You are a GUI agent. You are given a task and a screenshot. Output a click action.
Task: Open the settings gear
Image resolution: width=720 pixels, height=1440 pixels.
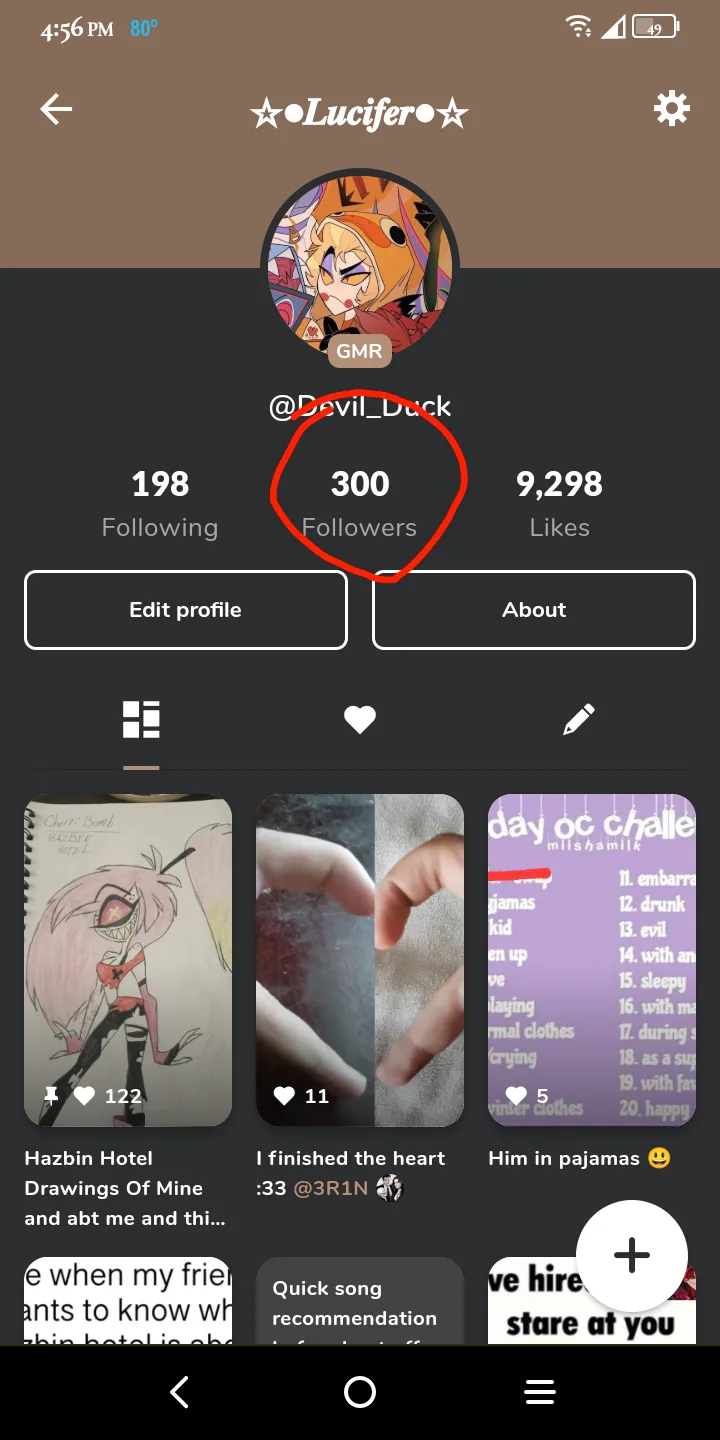(671, 108)
